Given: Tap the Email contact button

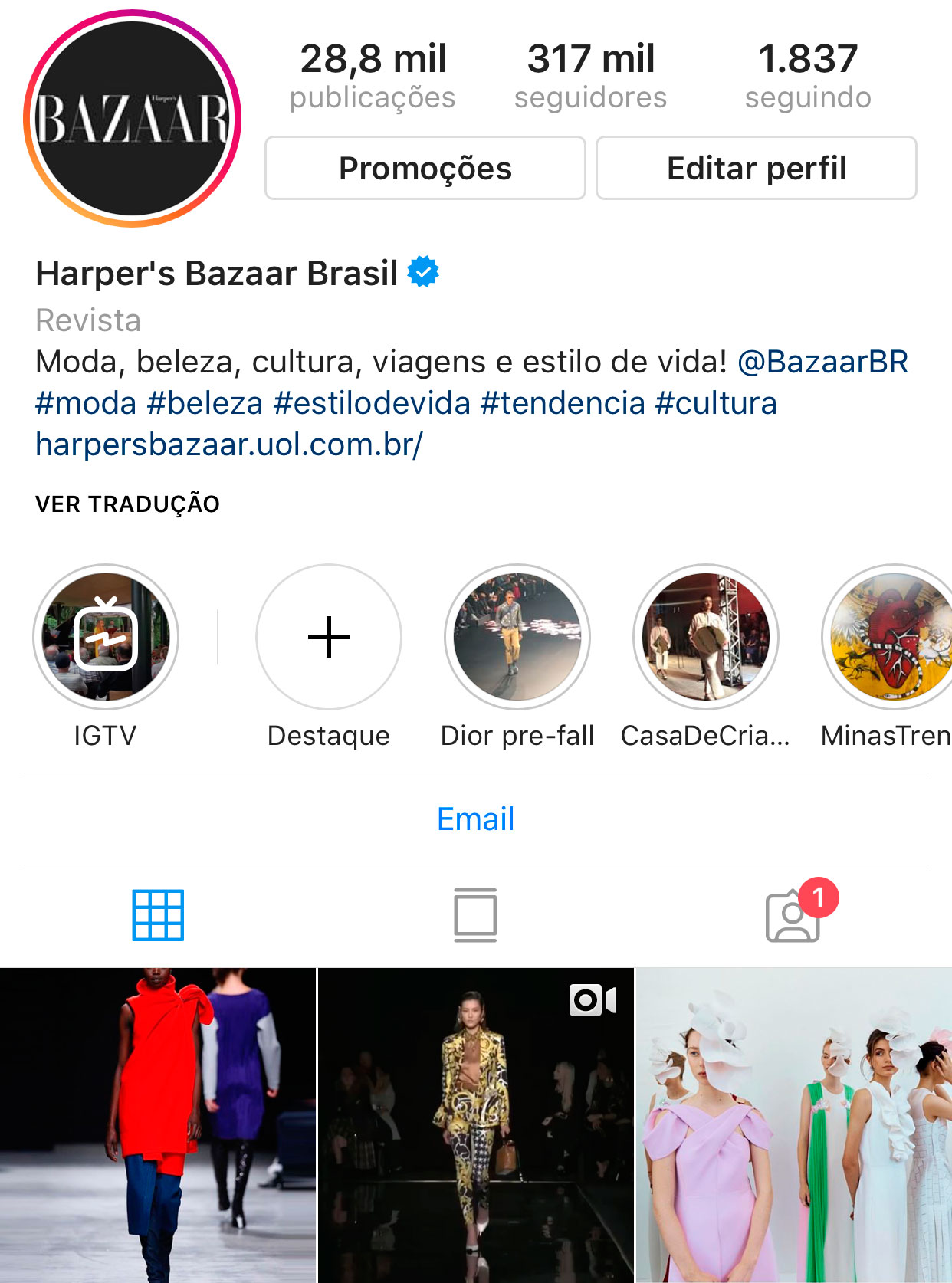Looking at the screenshot, I should 475,819.
